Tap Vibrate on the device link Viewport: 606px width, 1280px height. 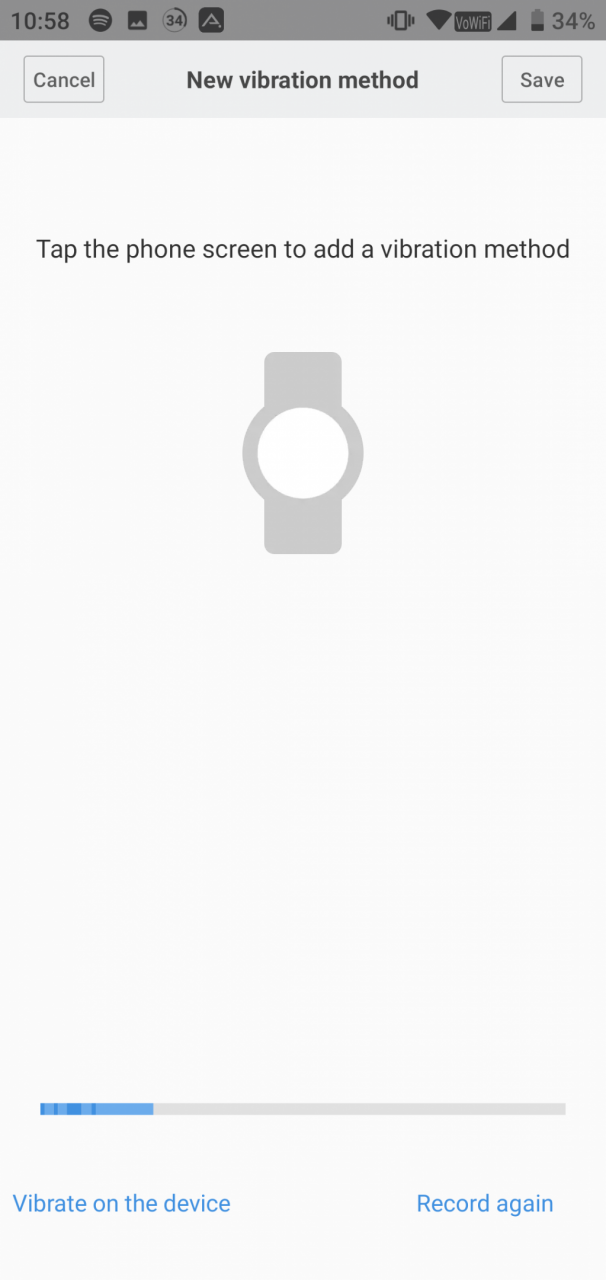click(x=121, y=1203)
